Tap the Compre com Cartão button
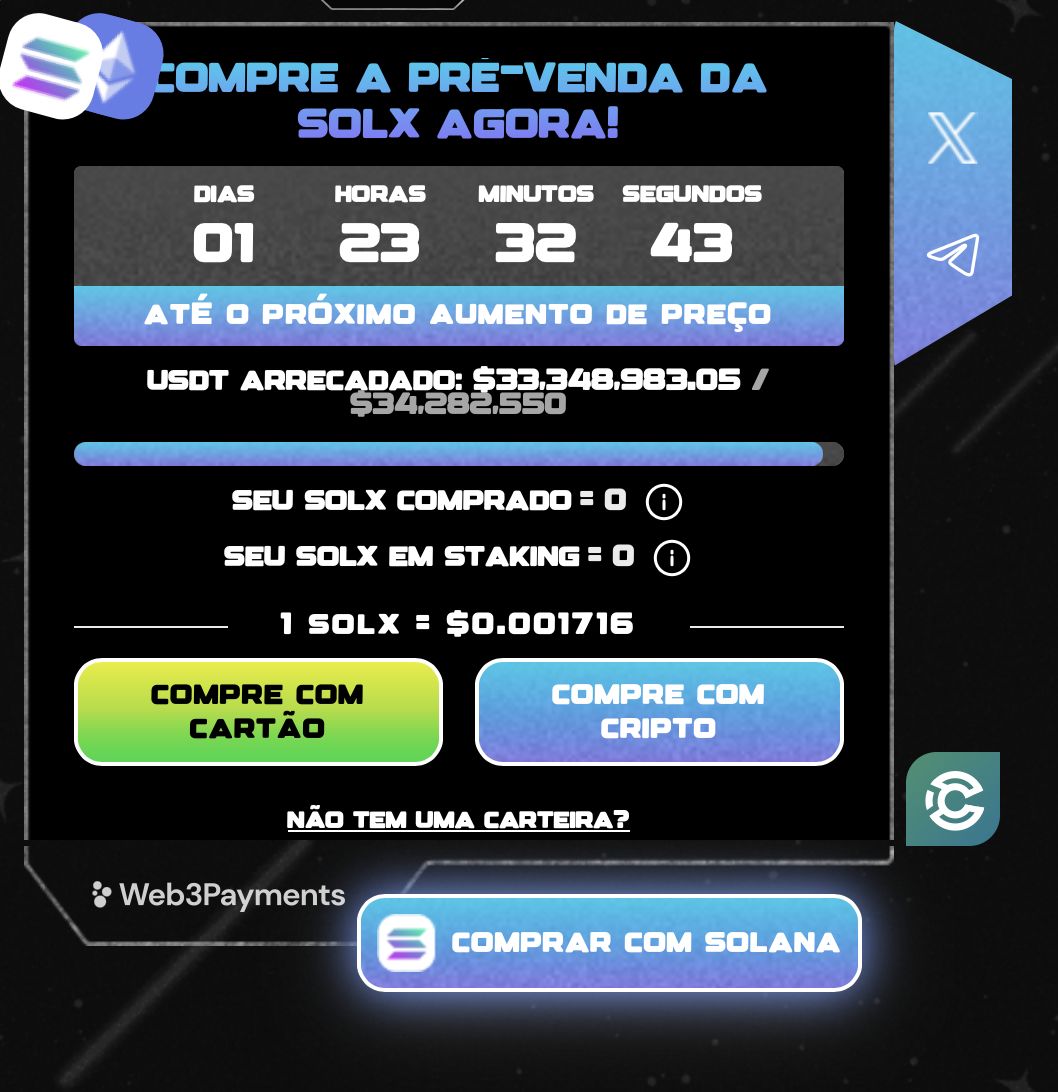Screen dimensions: 1058x1092 click(258, 711)
